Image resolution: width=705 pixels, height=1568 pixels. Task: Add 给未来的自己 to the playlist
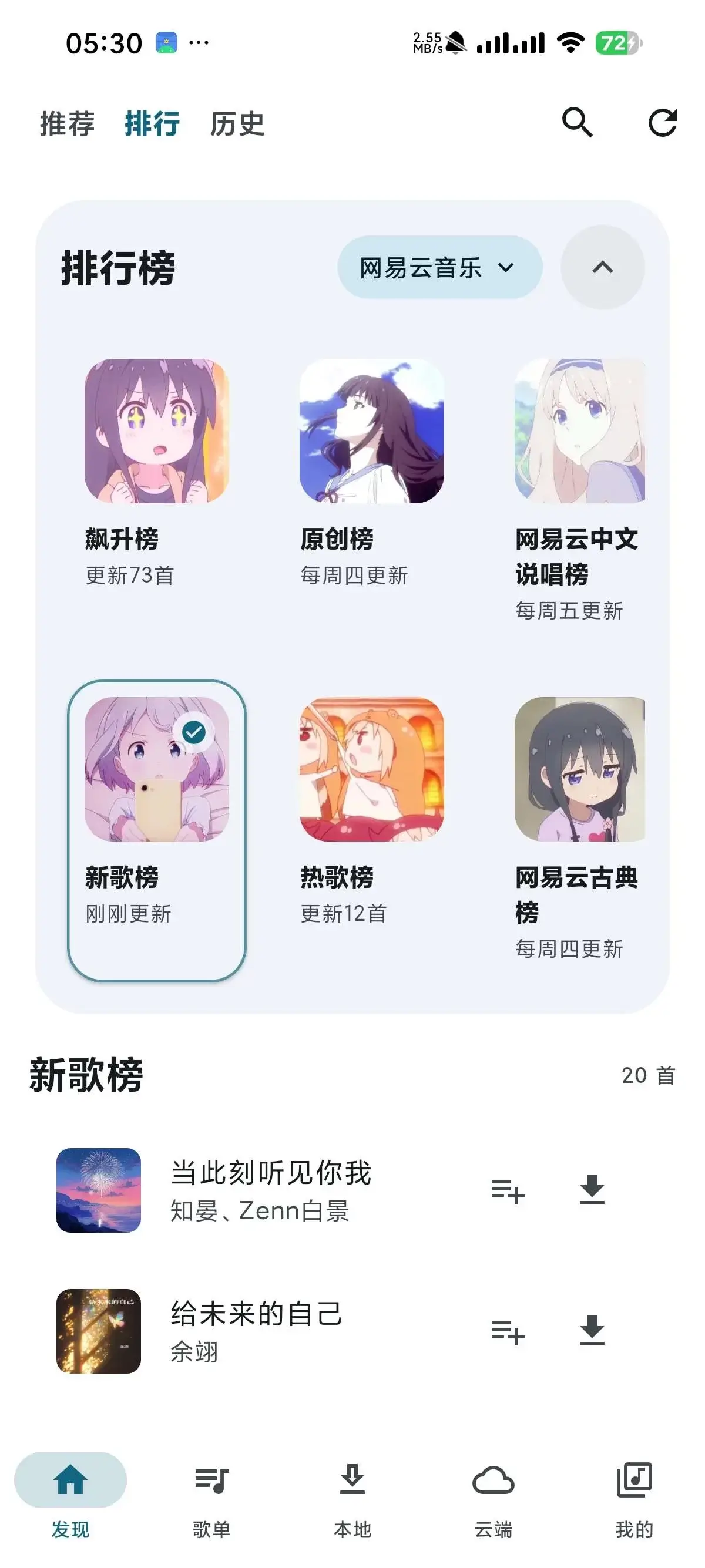(508, 1332)
